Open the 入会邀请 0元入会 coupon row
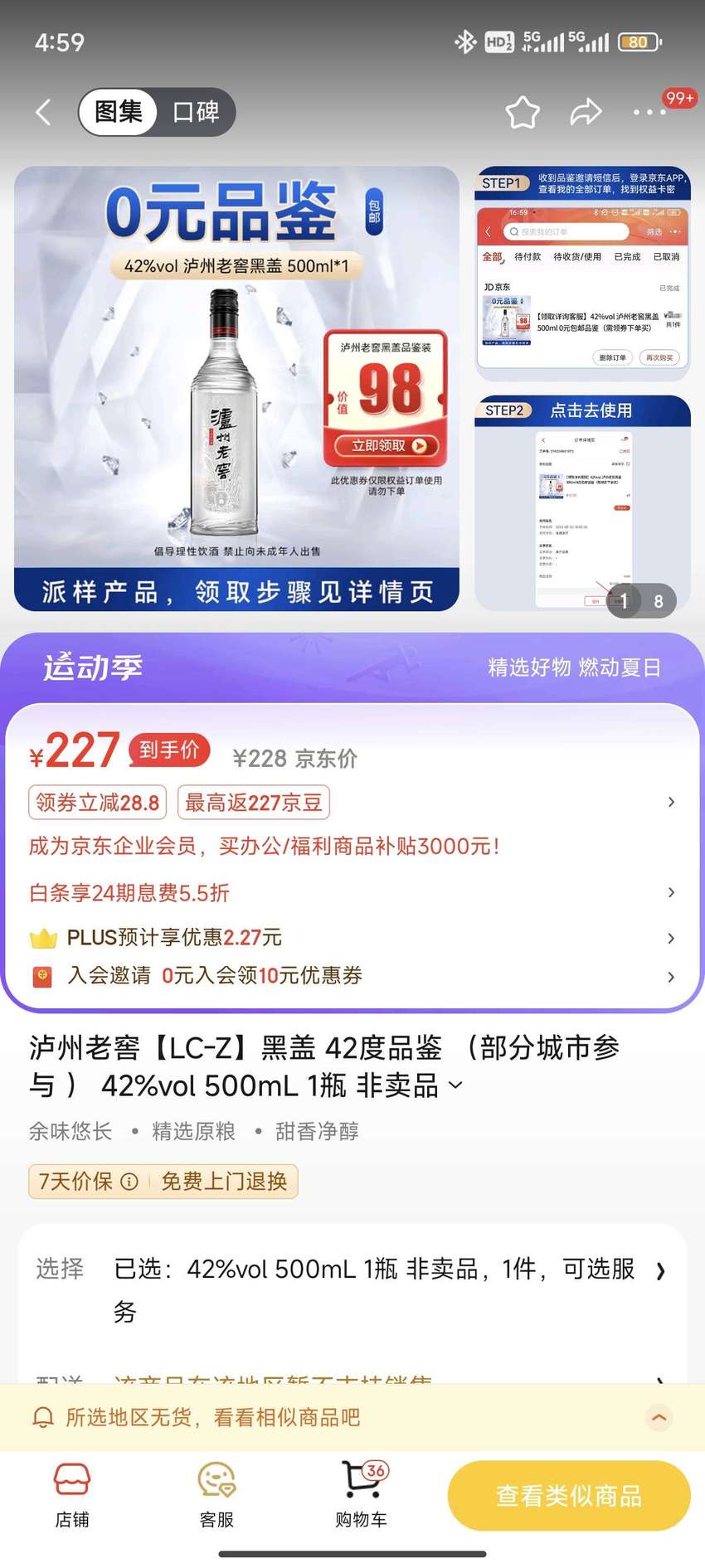705x1568 pixels. [x=352, y=976]
